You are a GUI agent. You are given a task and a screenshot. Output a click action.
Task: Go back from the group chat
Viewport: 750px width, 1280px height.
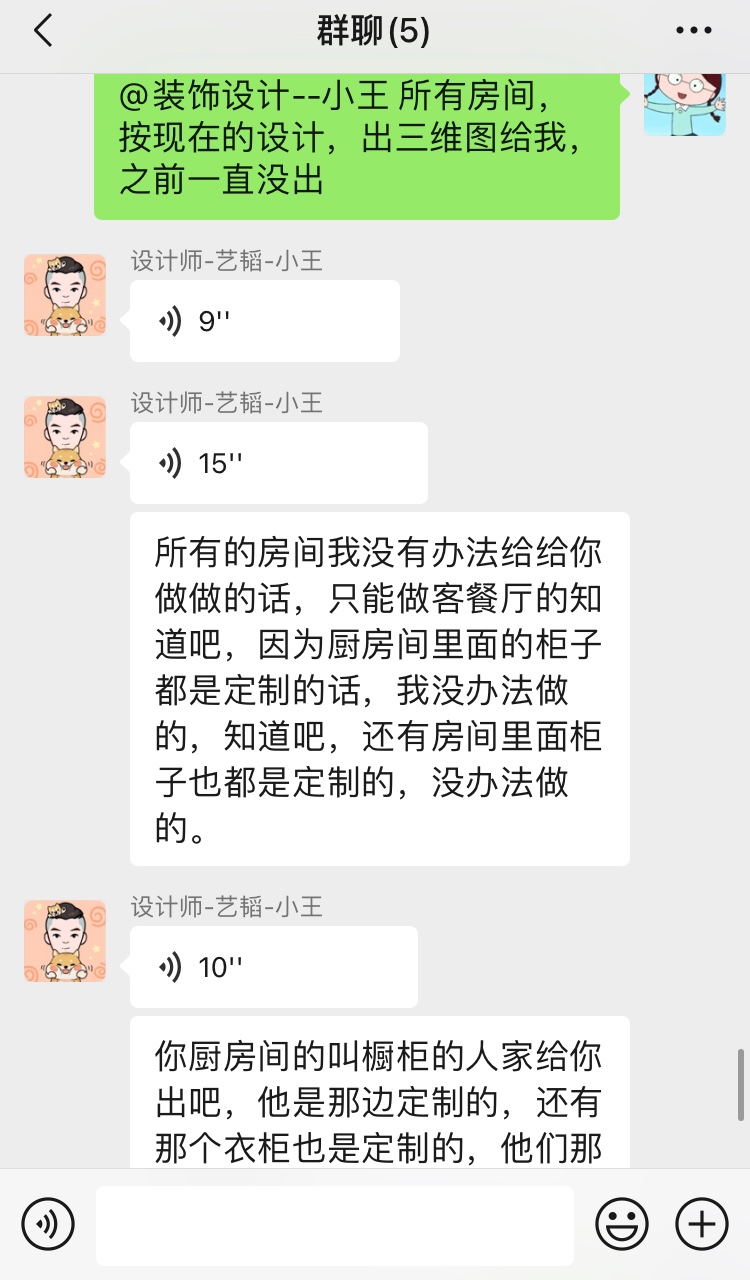click(42, 32)
